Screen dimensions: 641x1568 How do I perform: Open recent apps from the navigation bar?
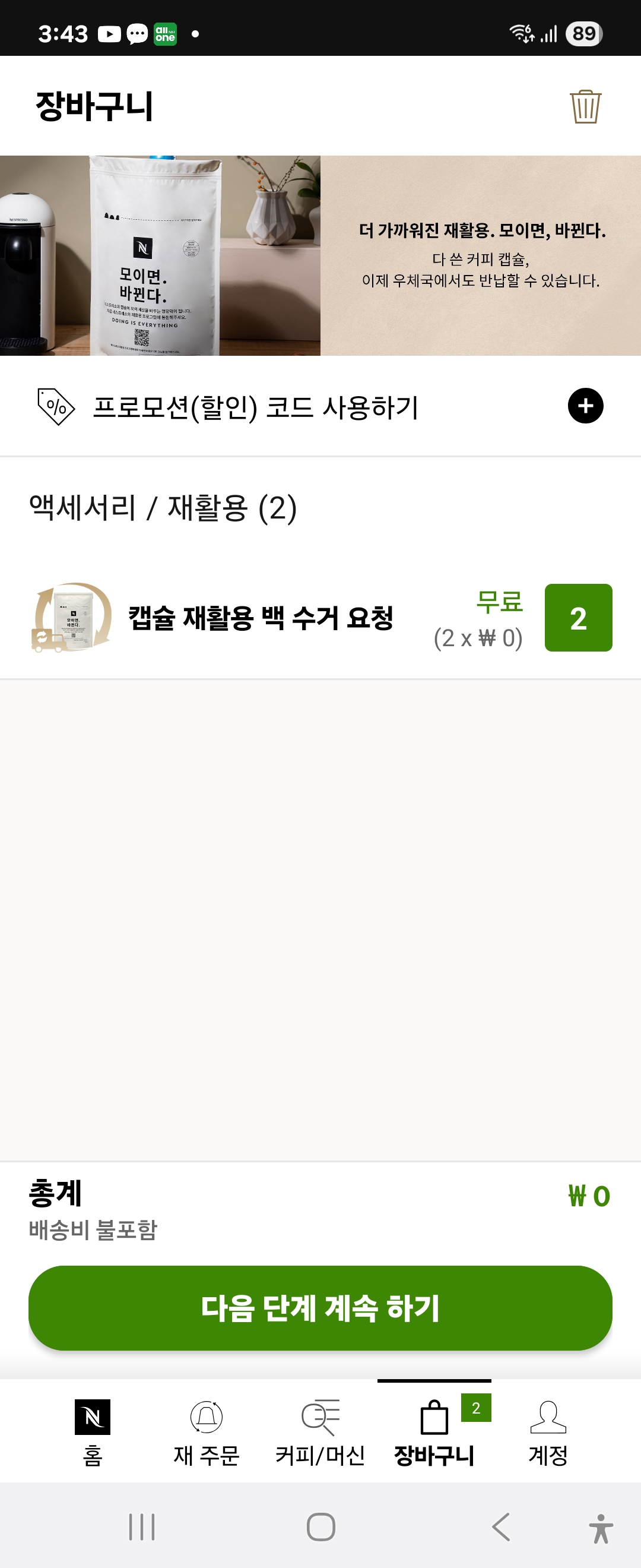coord(142,1526)
